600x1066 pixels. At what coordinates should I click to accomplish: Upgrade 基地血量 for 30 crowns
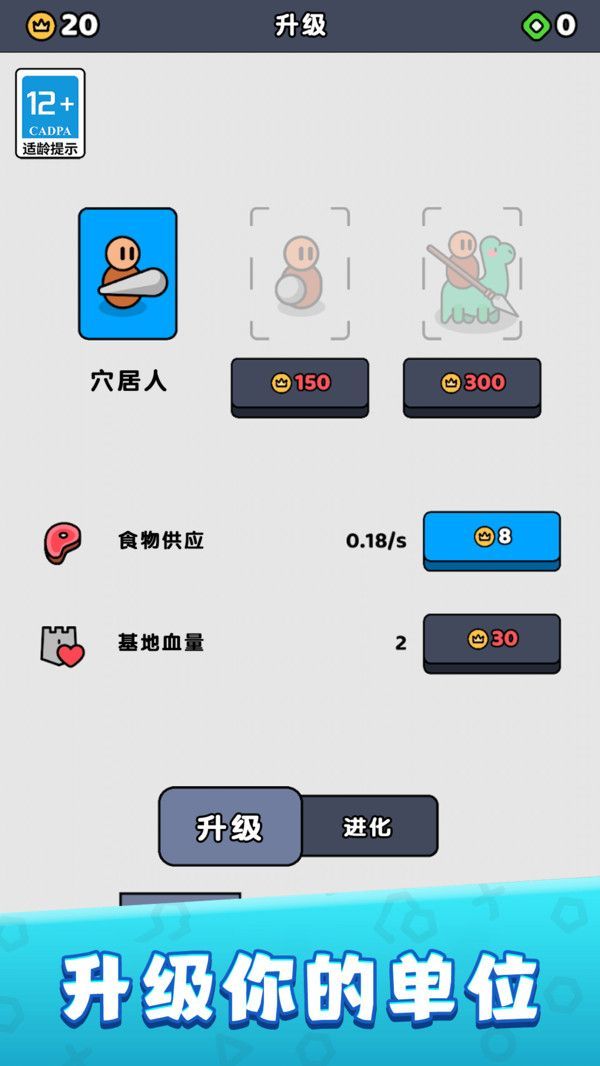(x=491, y=640)
